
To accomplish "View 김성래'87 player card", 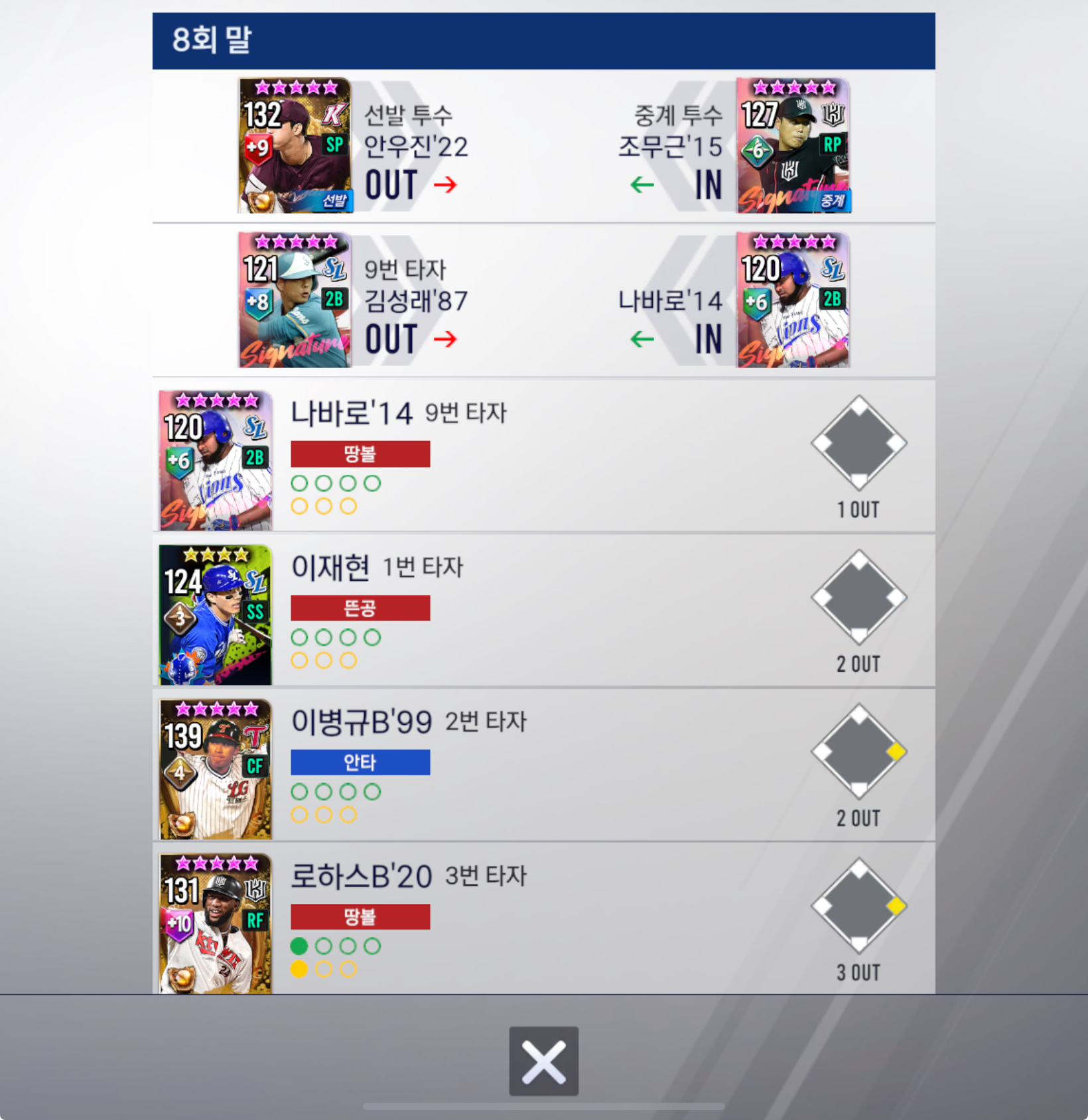I will coord(295,300).
